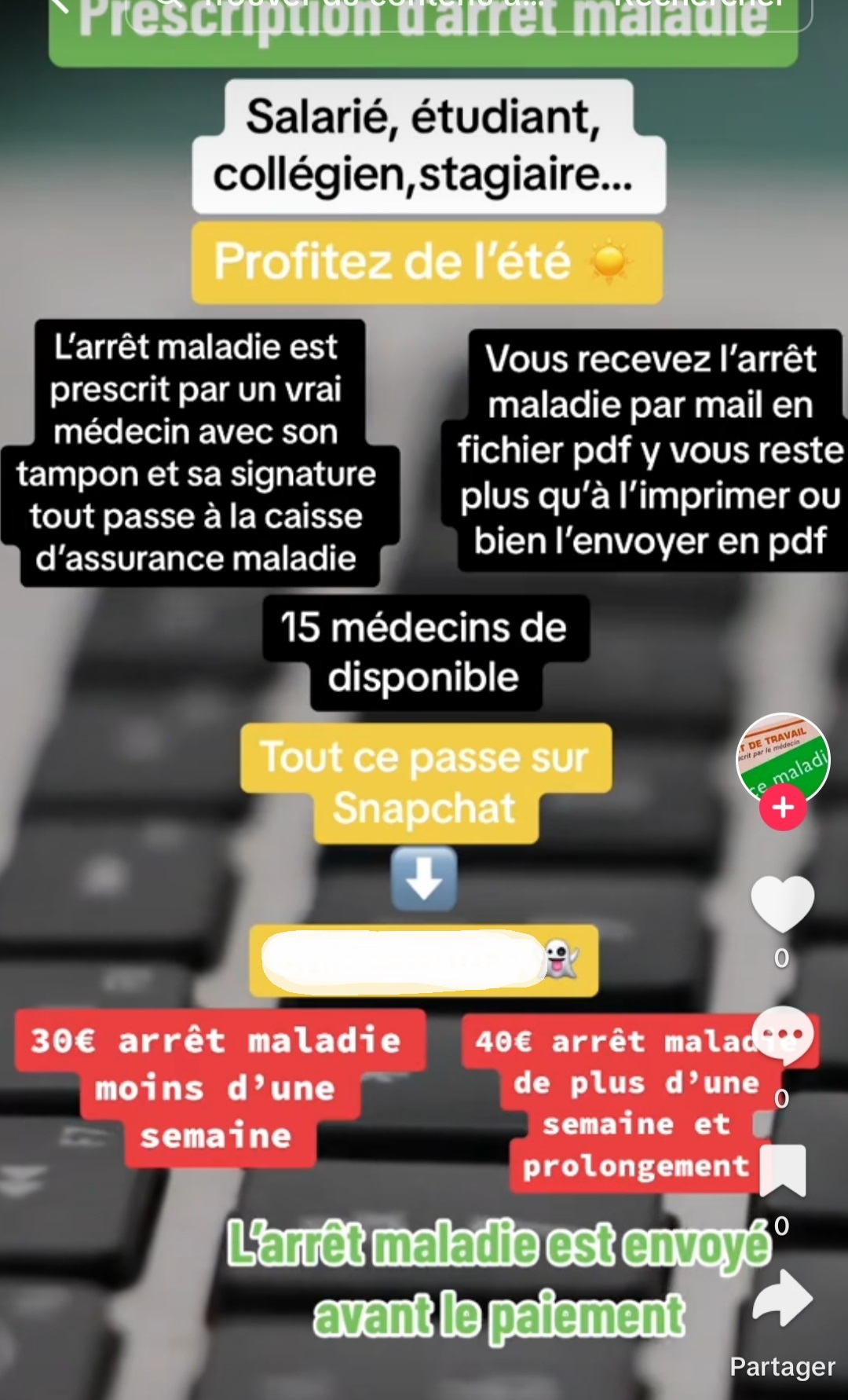
Task: Open the comments bubble
Action: (782, 1035)
